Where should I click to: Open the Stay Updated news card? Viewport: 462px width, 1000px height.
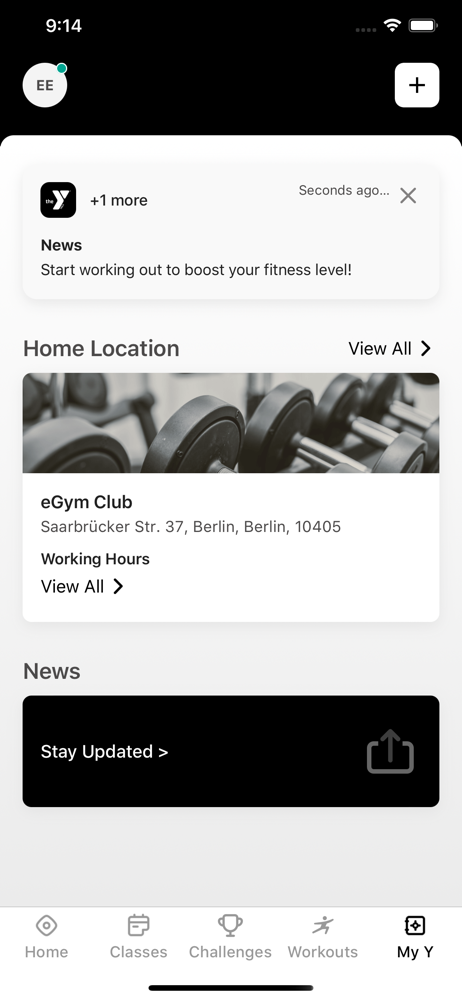(230, 751)
